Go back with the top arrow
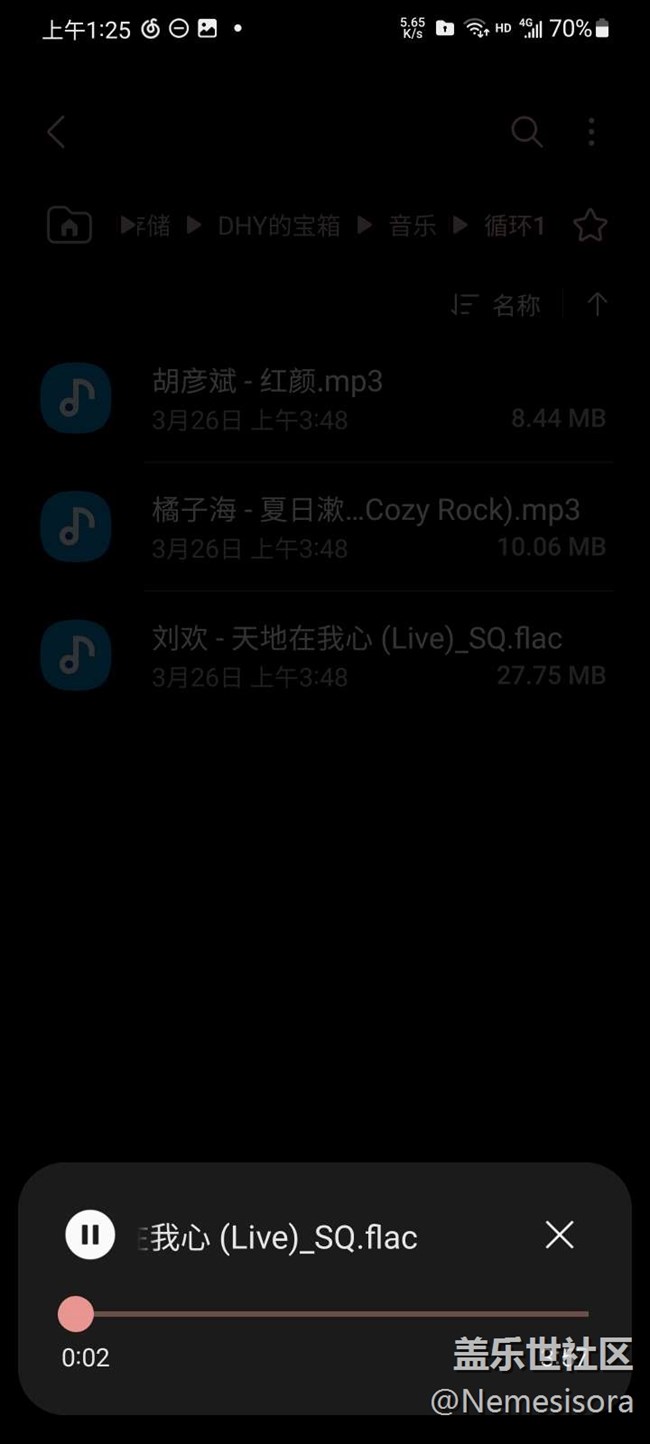650x1444 pixels. (56, 132)
